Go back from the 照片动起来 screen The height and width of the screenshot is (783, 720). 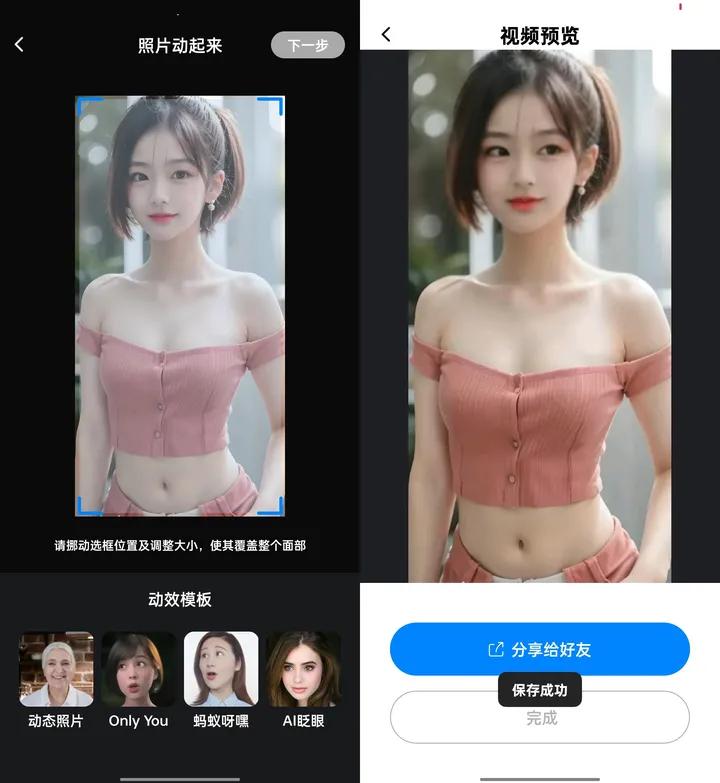tap(19, 45)
